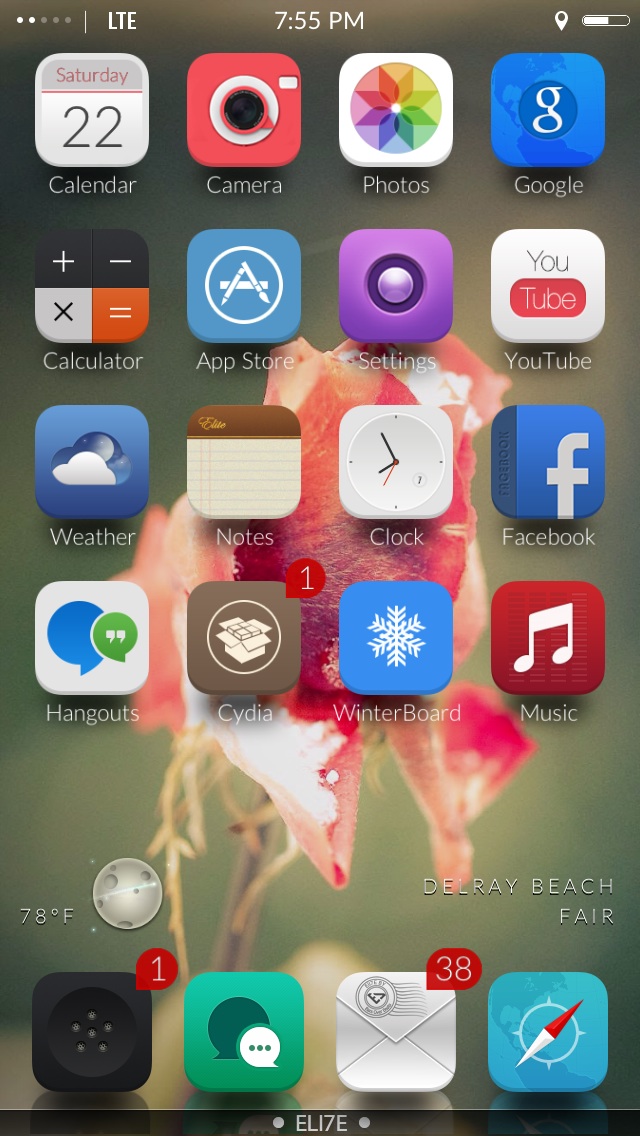Screen dimensions: 640x1136
Task: Open the Calculator app
Action: click(x=92, y=286)
